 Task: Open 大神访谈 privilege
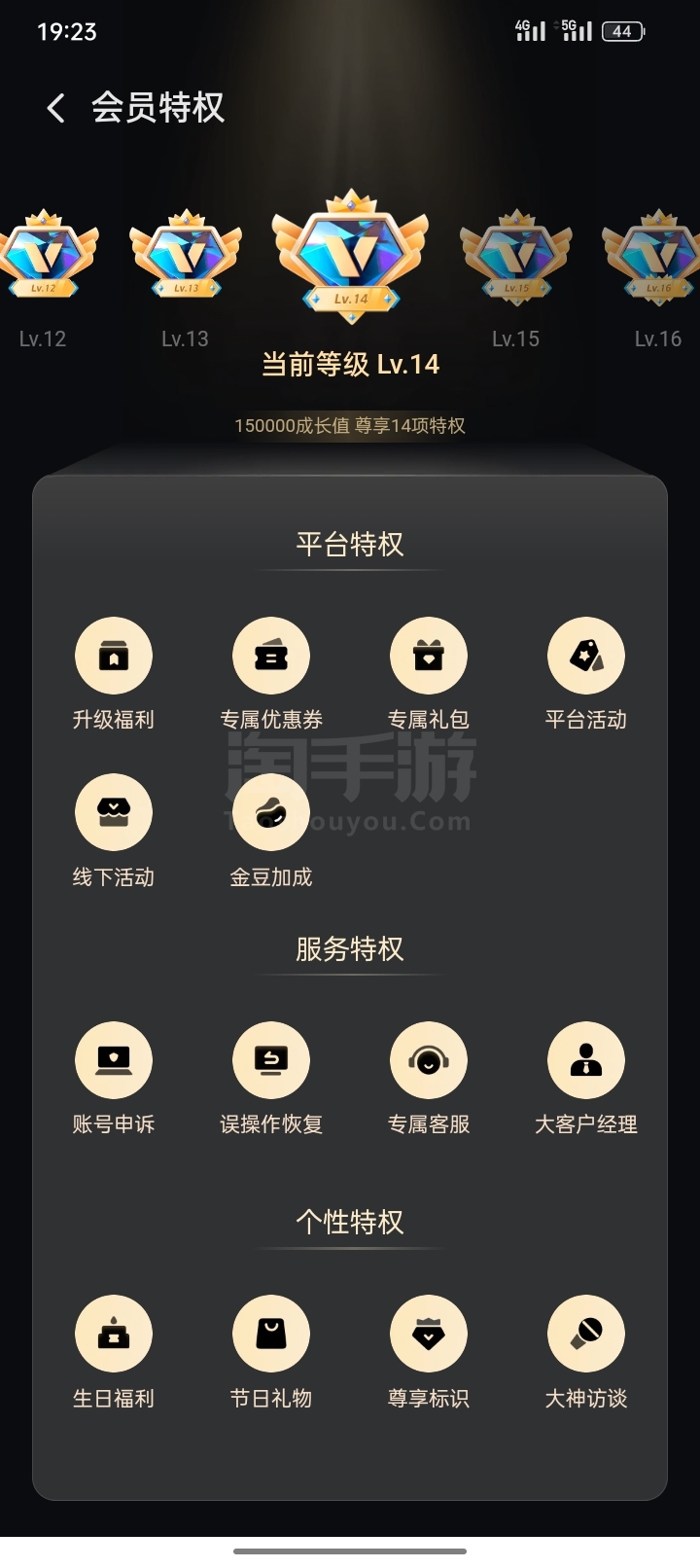pos(586,1335)
